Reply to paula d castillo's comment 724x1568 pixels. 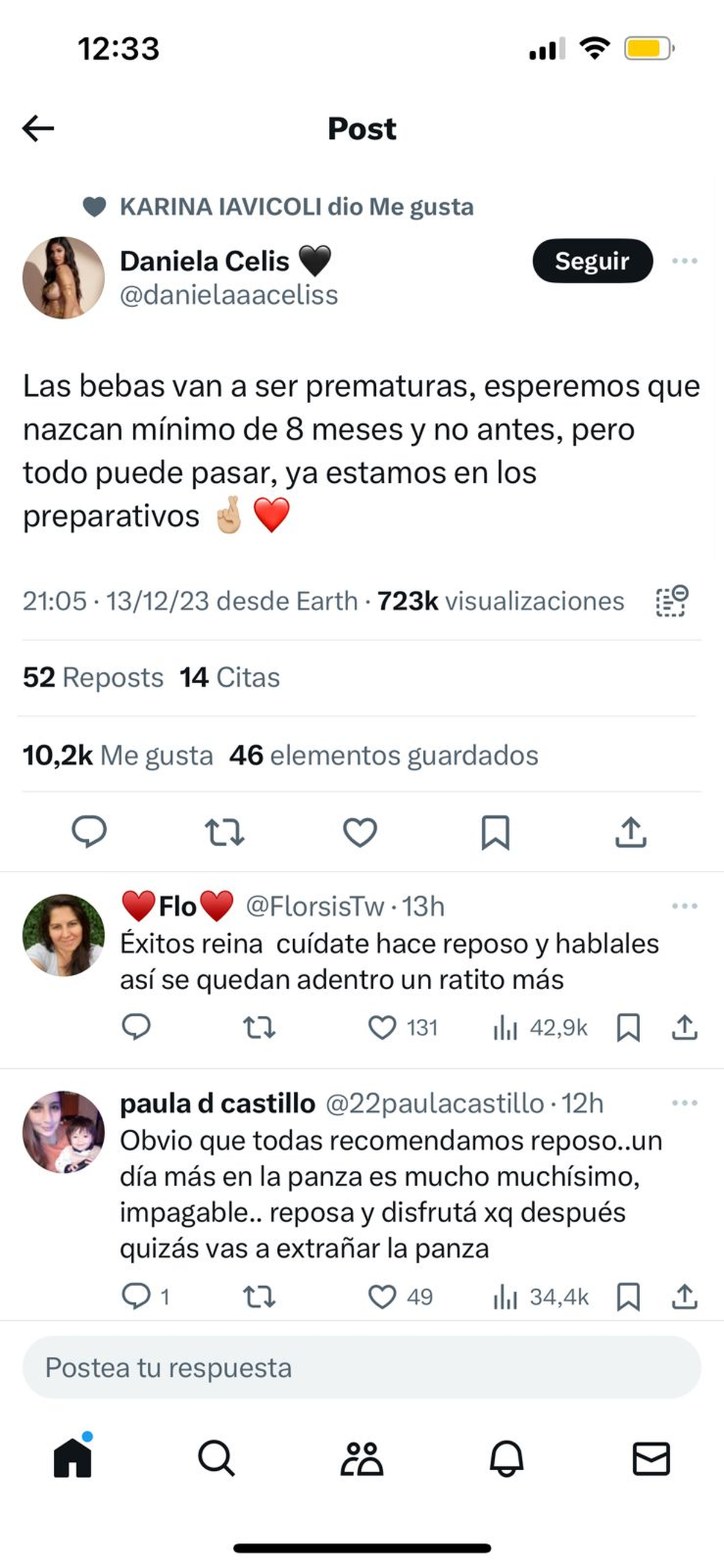coord(136,1296)
